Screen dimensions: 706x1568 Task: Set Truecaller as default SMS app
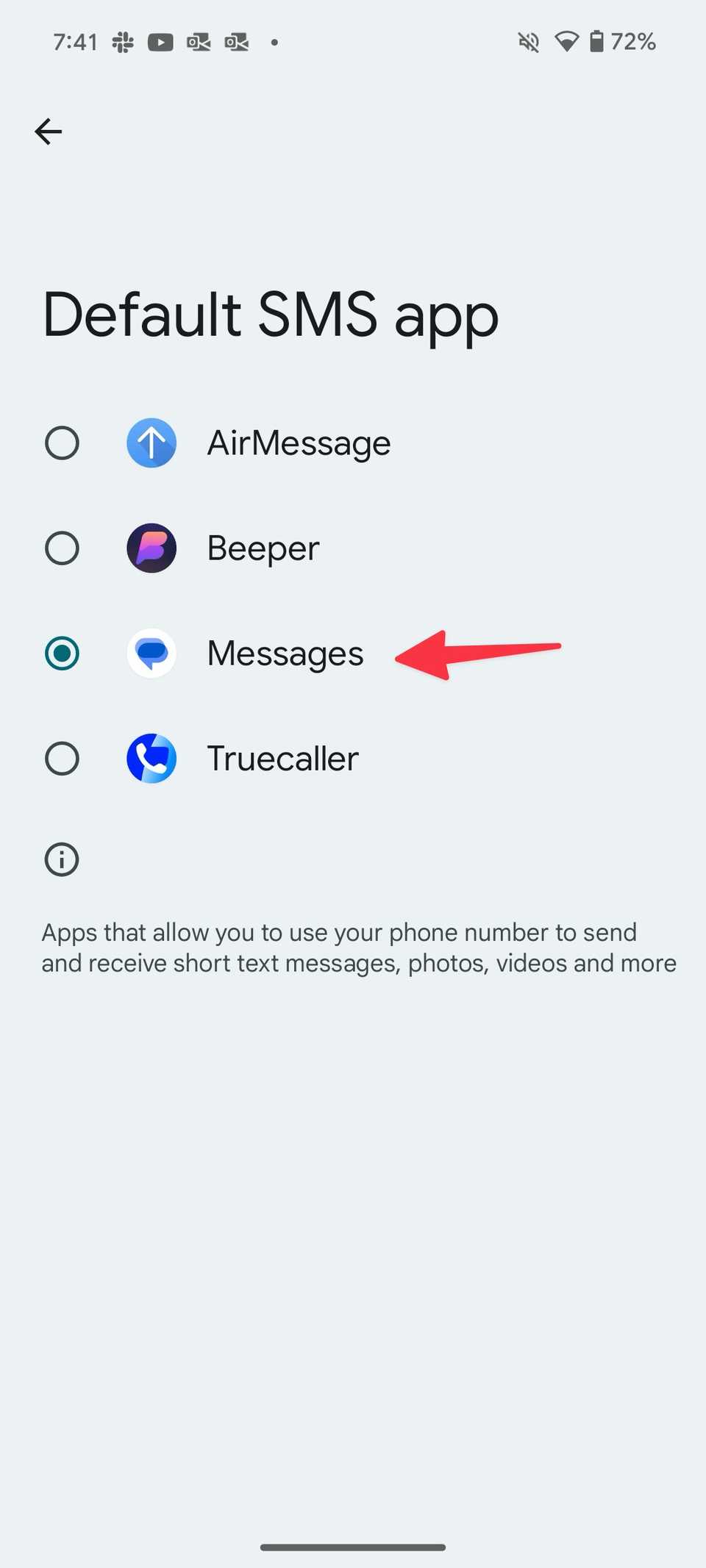click(63, 759)
